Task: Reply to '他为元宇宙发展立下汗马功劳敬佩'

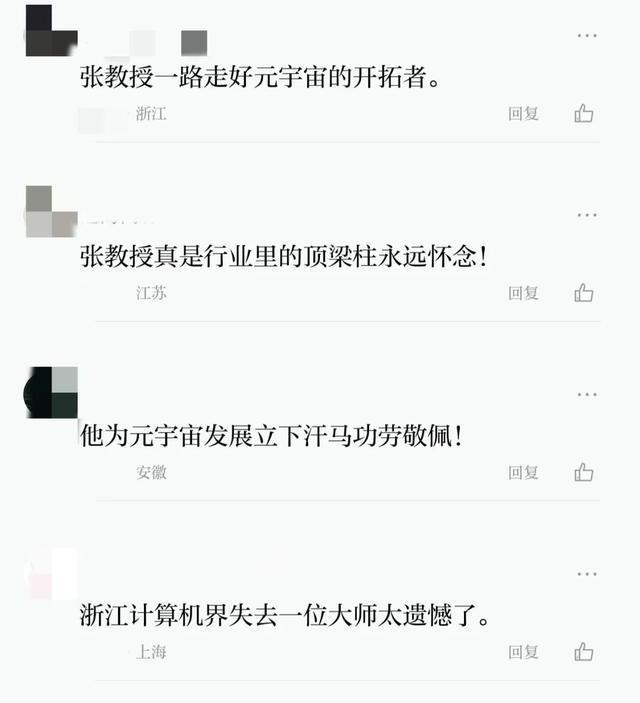Action: point(523,472)
